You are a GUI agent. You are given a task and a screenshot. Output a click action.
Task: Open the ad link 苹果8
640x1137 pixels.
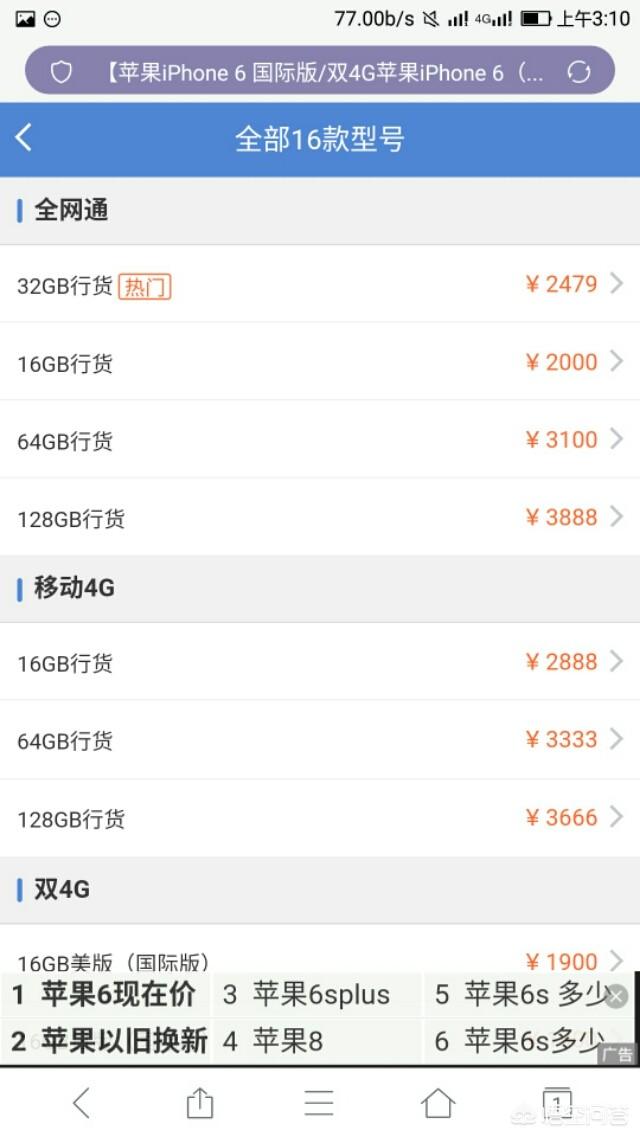(285, 1041)
